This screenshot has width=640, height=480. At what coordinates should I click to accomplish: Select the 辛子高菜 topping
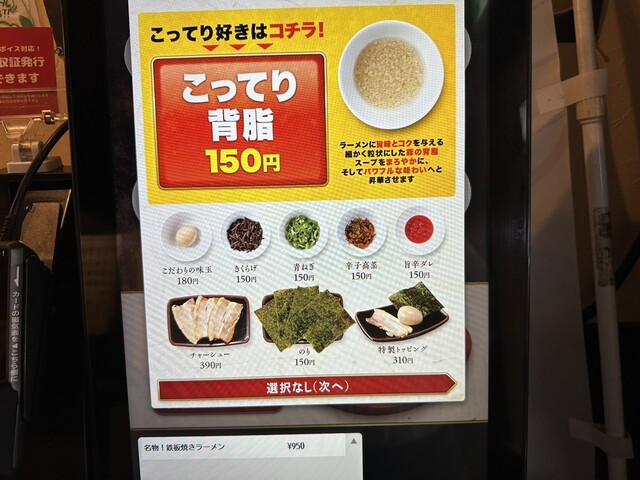360,234
